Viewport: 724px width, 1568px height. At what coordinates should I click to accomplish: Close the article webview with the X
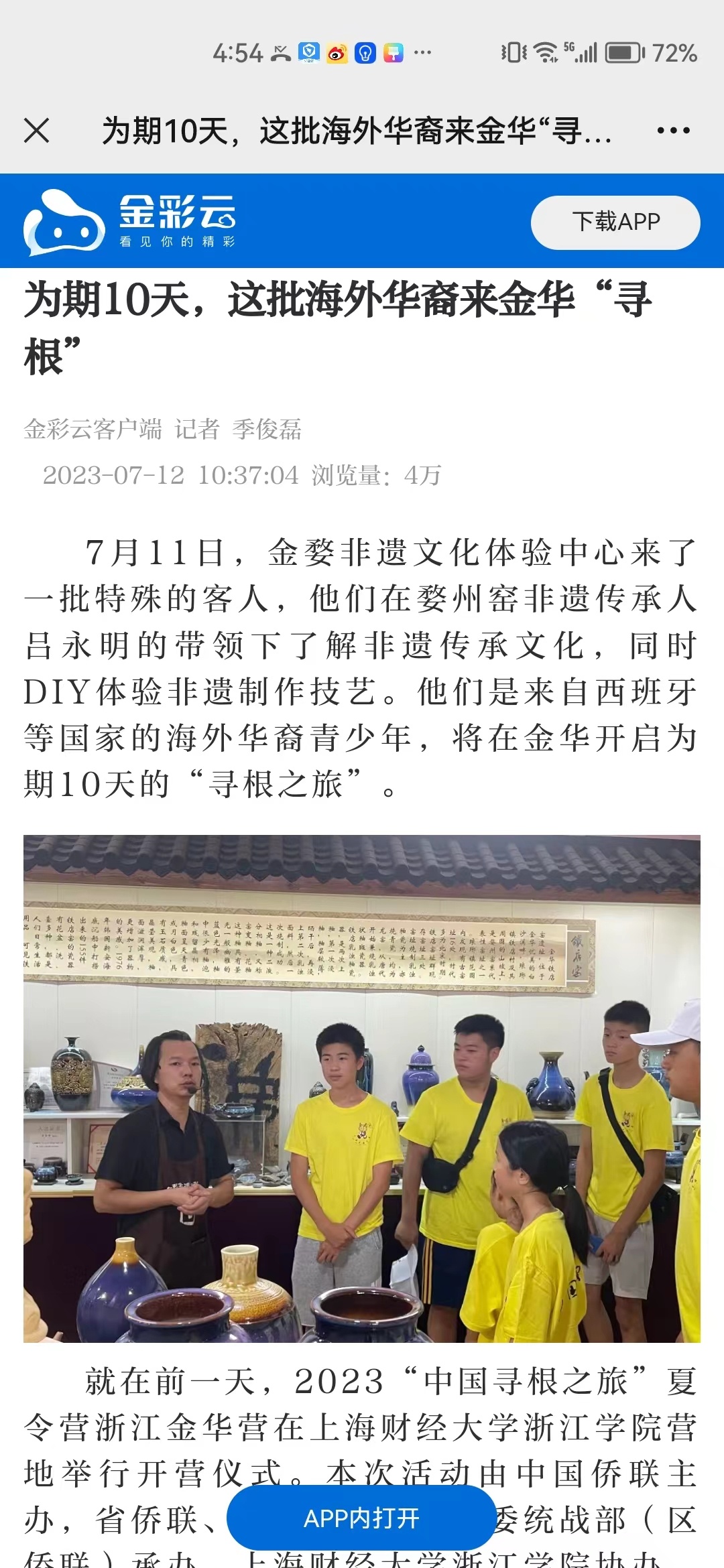click(37, 131)
